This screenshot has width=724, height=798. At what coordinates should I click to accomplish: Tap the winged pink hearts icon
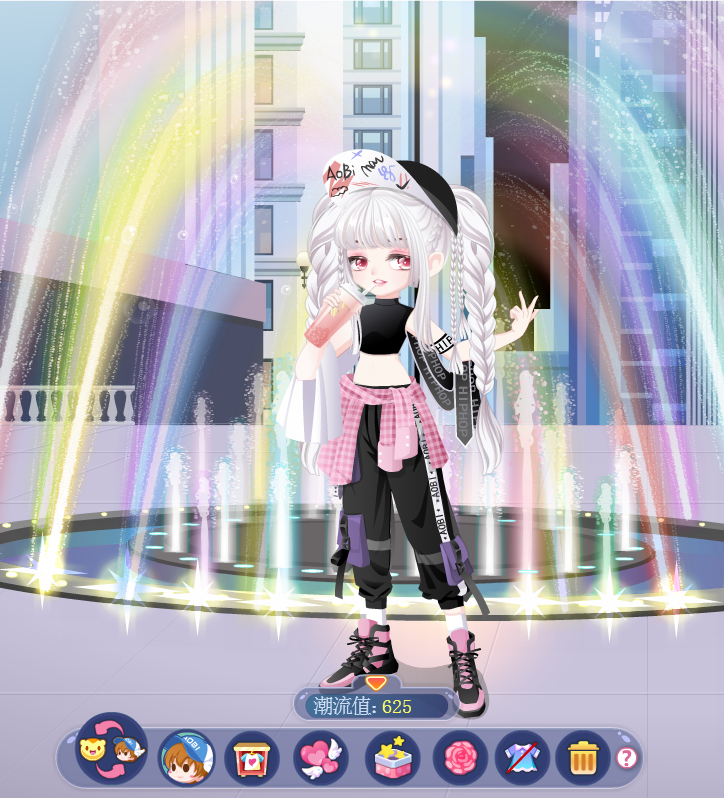(x=320, y=758)
